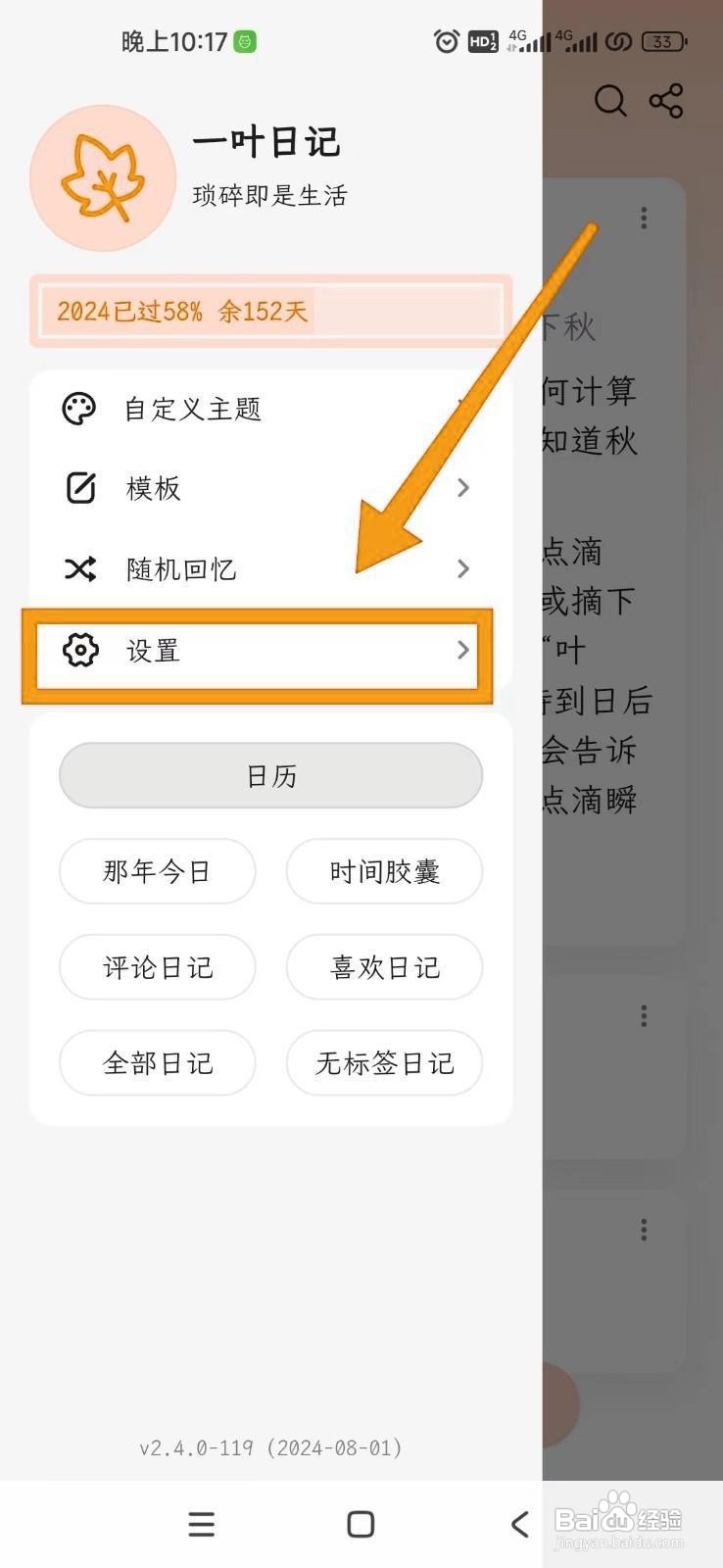Expand the chevron after 模板

pyautogui.click(x=463, y=488)
